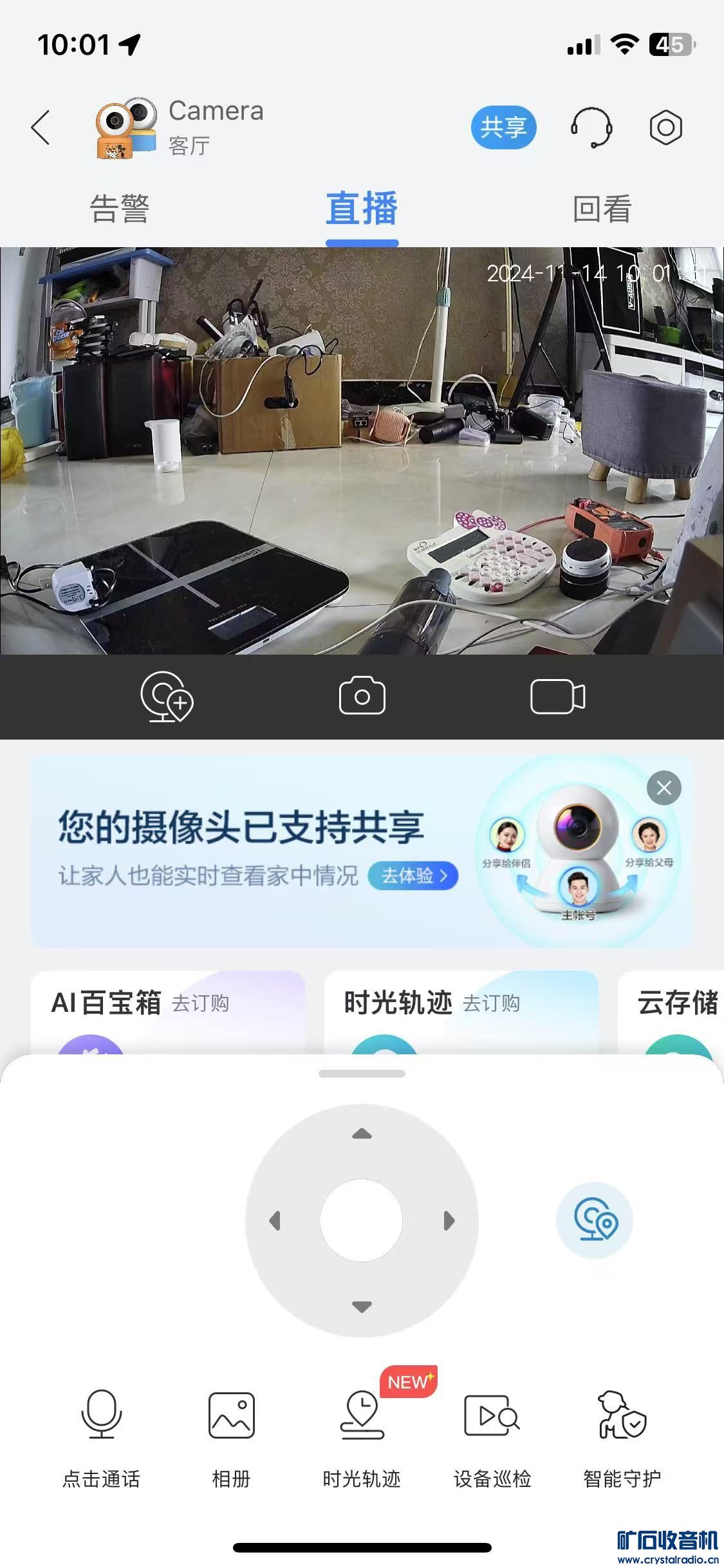724x1568 pixels.
Task: Pan camera right with the direction pad
Action: (x=449, y=1221)
